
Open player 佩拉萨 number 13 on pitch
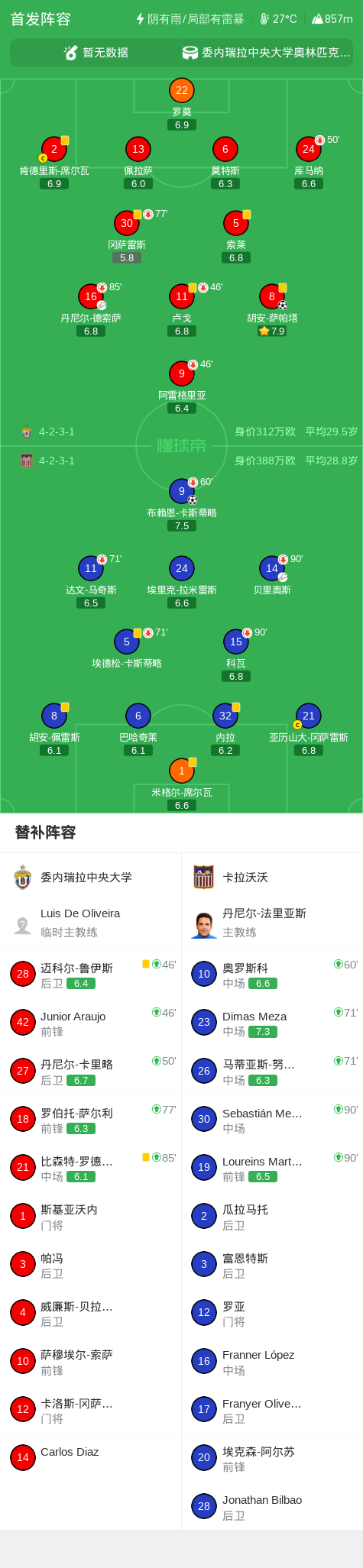tap(138, 163)
